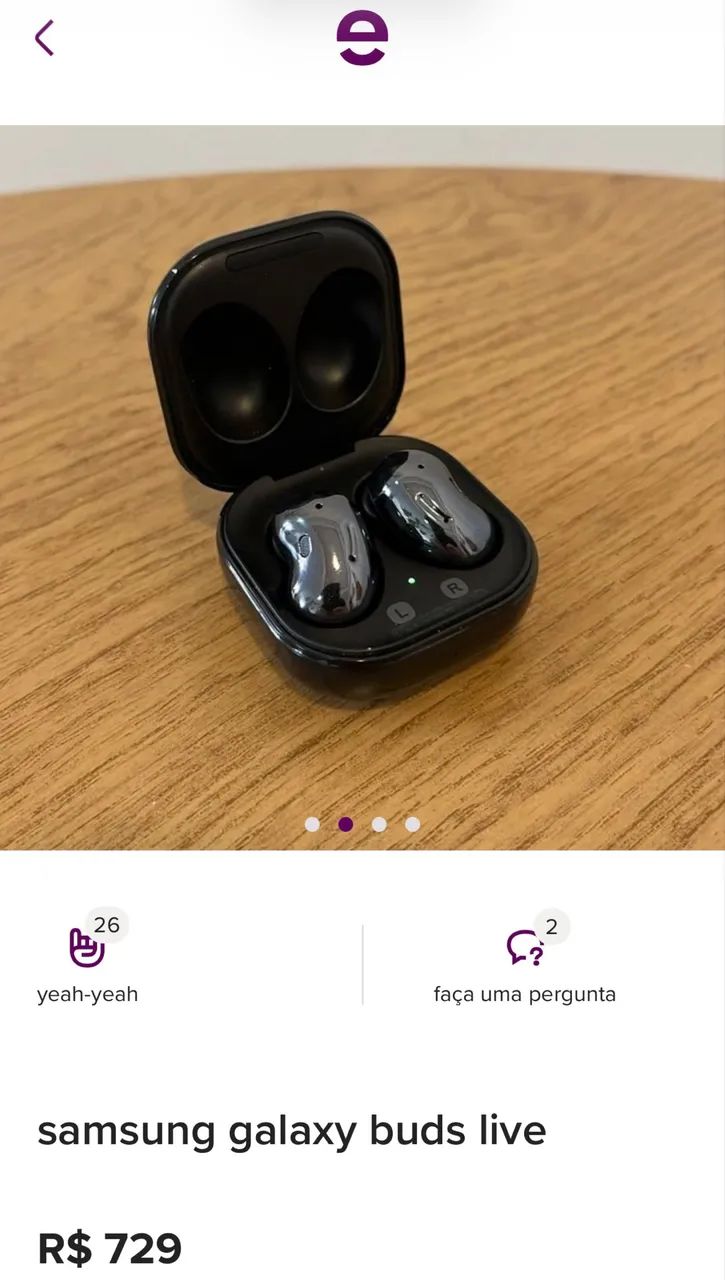Viewport: 725px width, 1280px height.
Task: Select the first carousel dot
Action: (313, 824)
